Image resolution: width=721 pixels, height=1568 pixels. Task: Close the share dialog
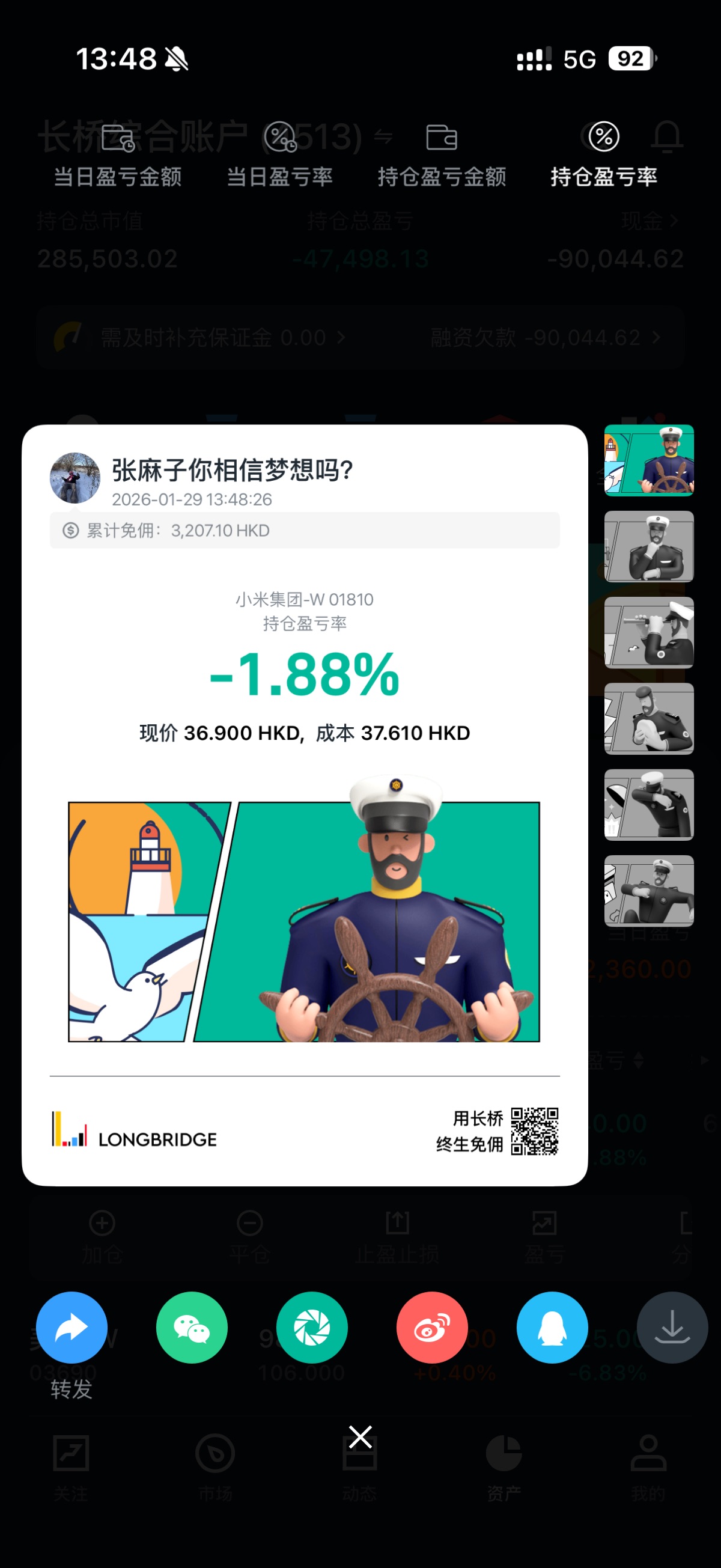tap(360, 1437)
